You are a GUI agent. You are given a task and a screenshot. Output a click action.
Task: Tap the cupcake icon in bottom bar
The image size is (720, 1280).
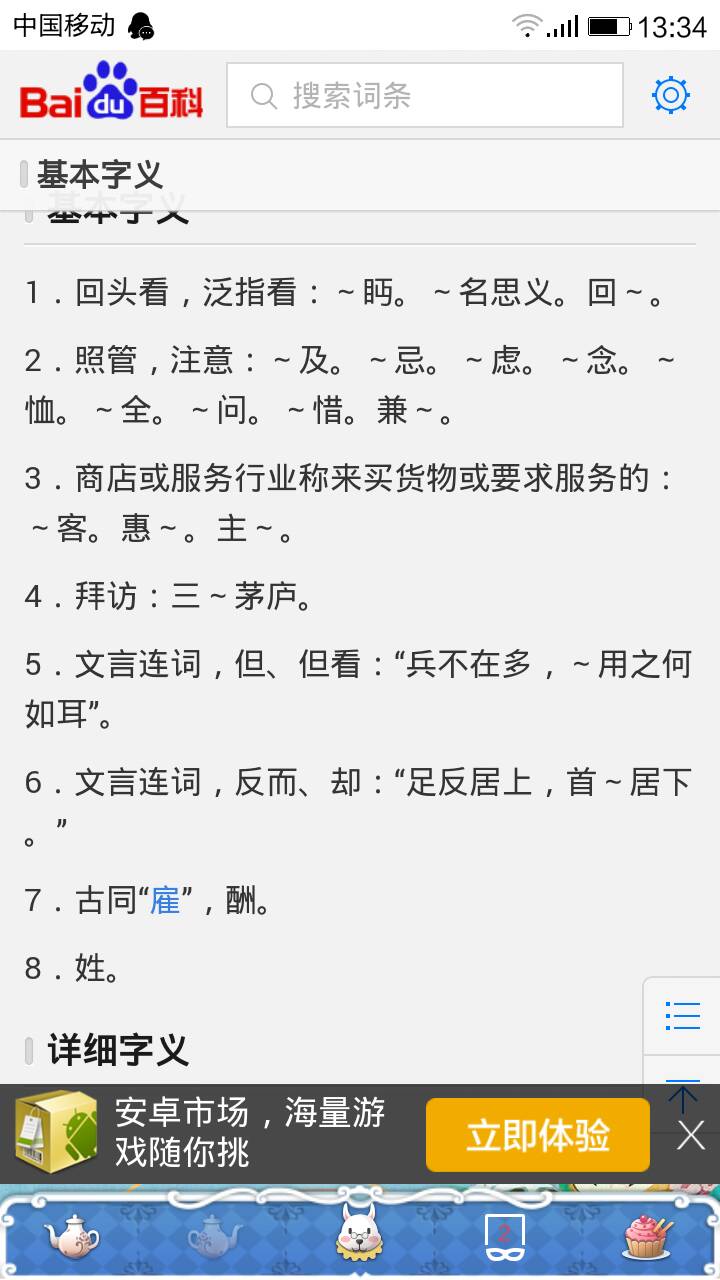click(x=648, y=1236)
